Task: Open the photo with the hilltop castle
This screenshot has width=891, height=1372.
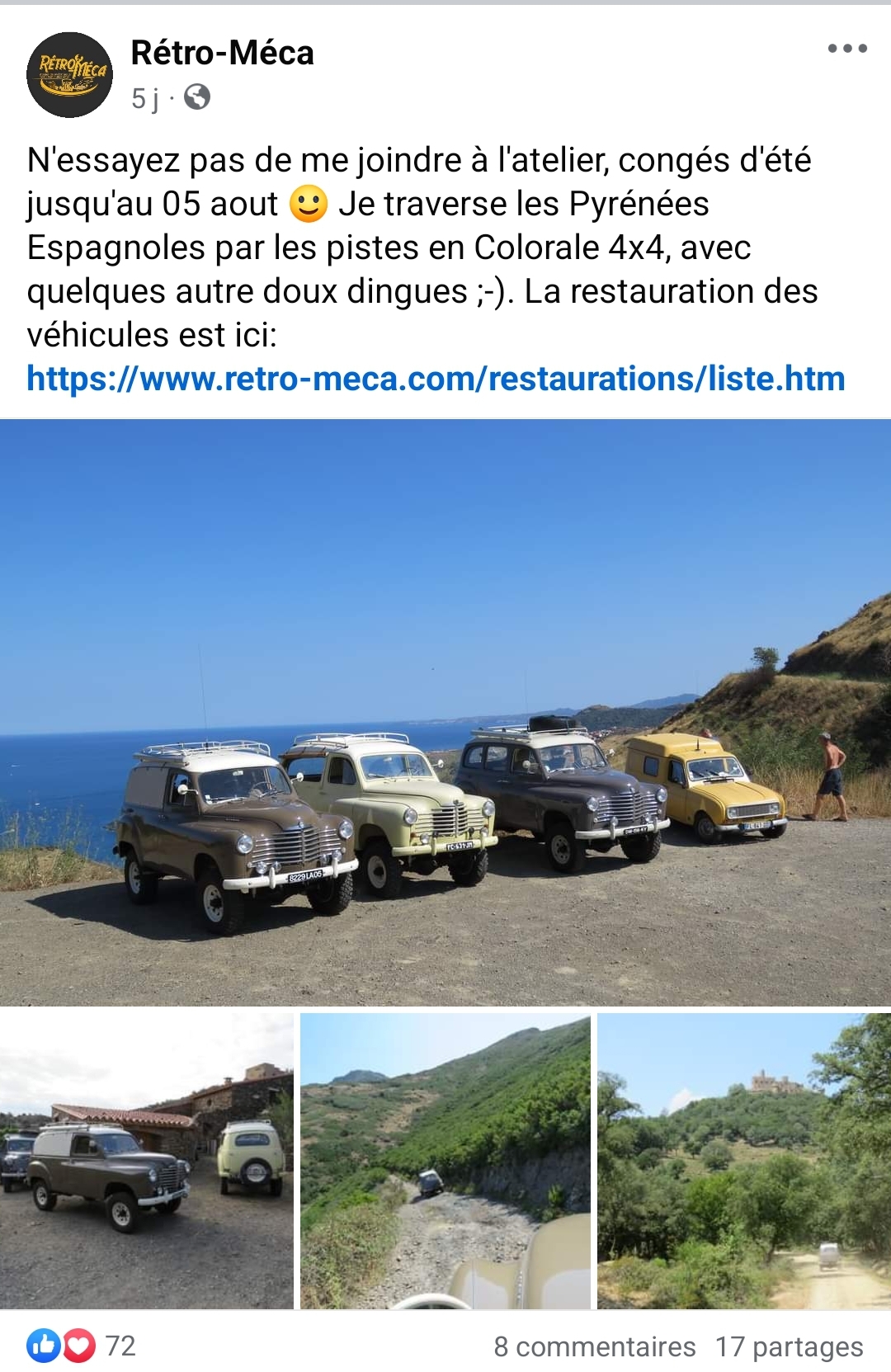Action: tap(744, 1161)
